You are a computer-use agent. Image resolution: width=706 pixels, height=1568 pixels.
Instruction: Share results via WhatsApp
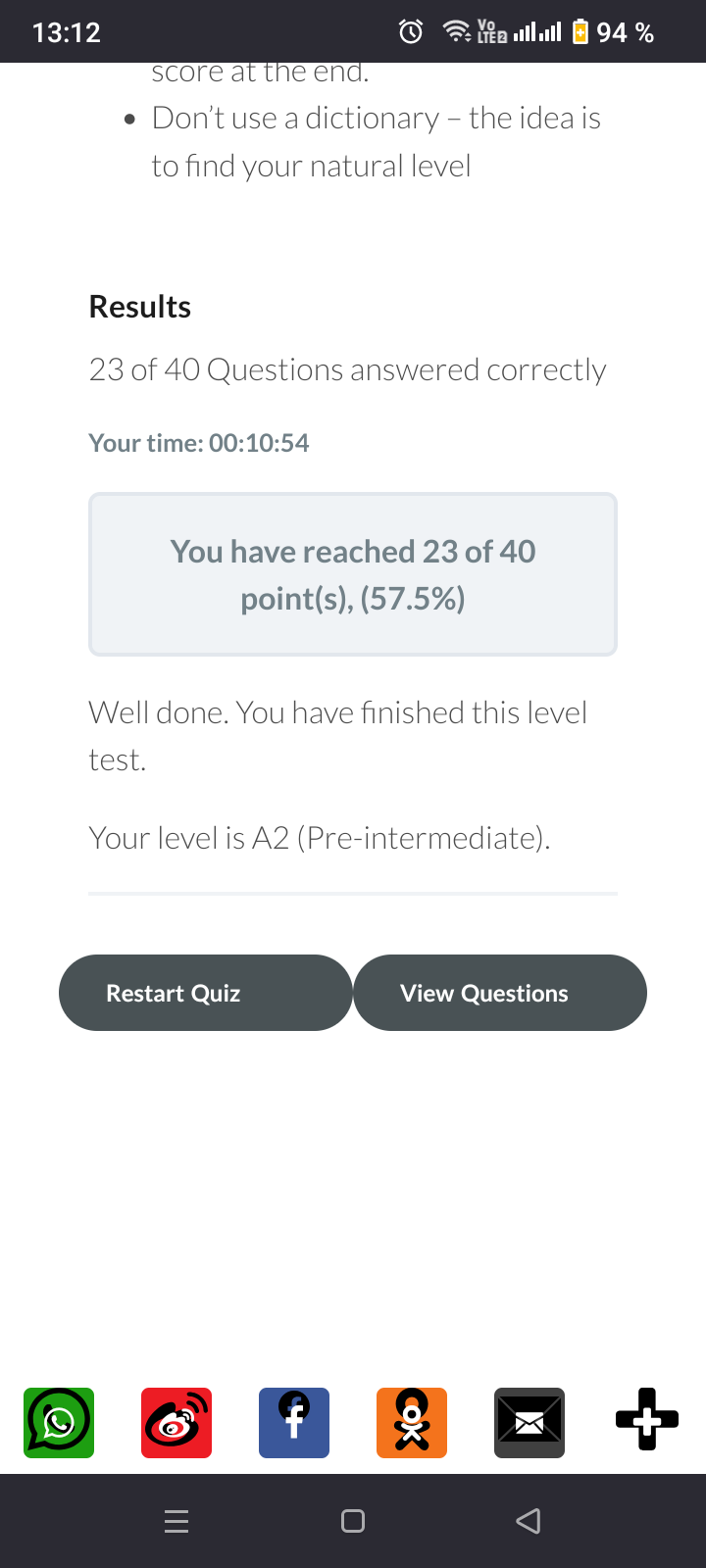tap(59, 1422)
